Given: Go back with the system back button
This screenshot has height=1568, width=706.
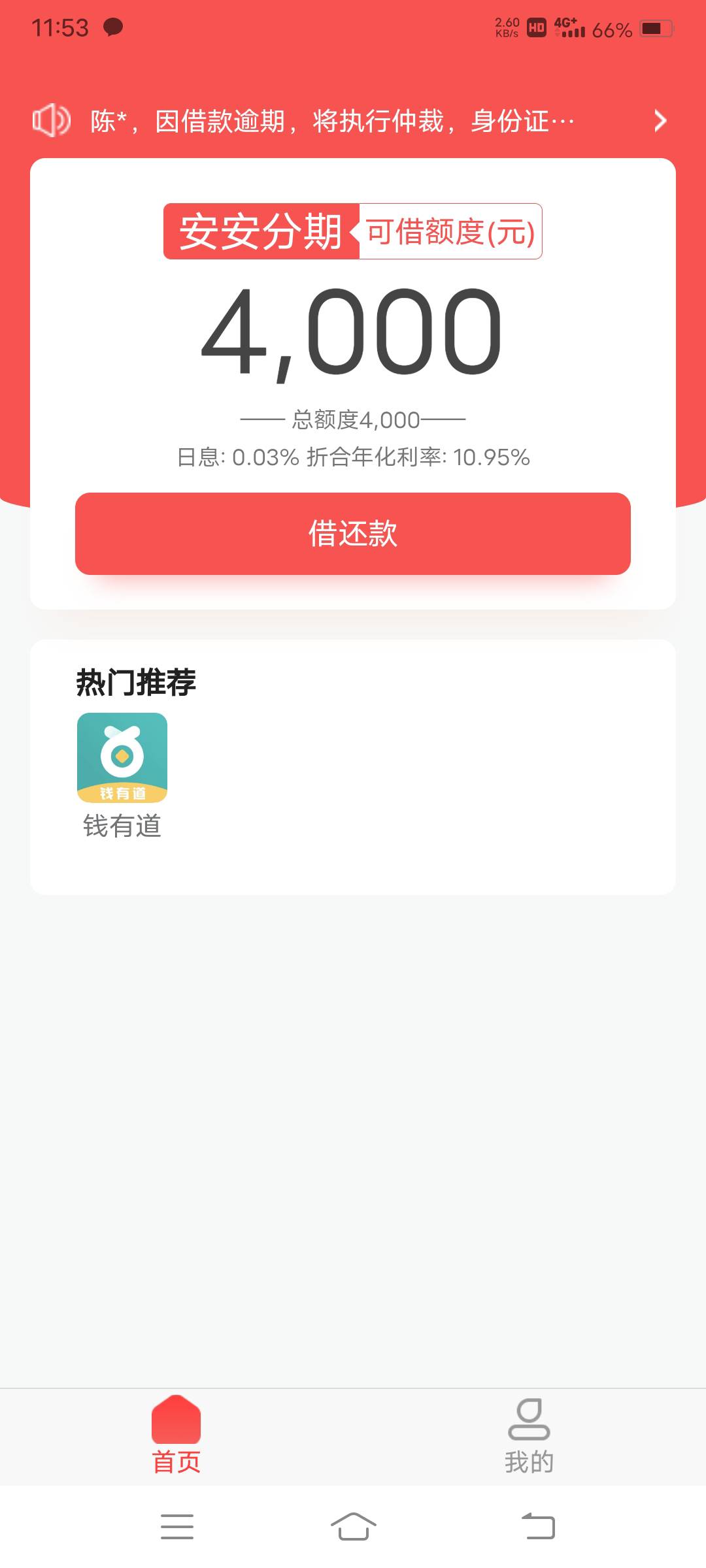Looking at the screenshot, I should click(538, 1527).
